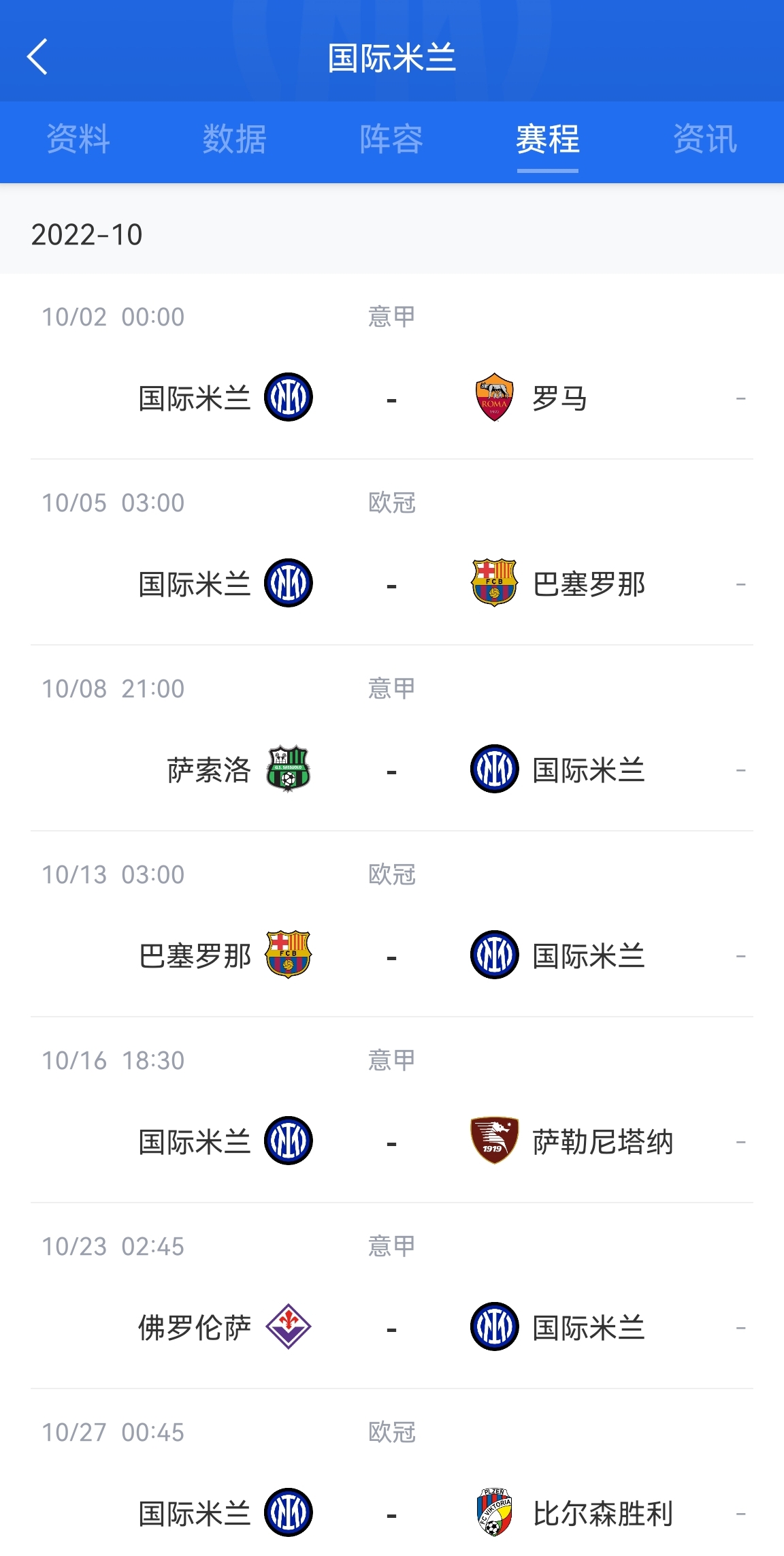Go back using the top-left arrow

[37, 57]
